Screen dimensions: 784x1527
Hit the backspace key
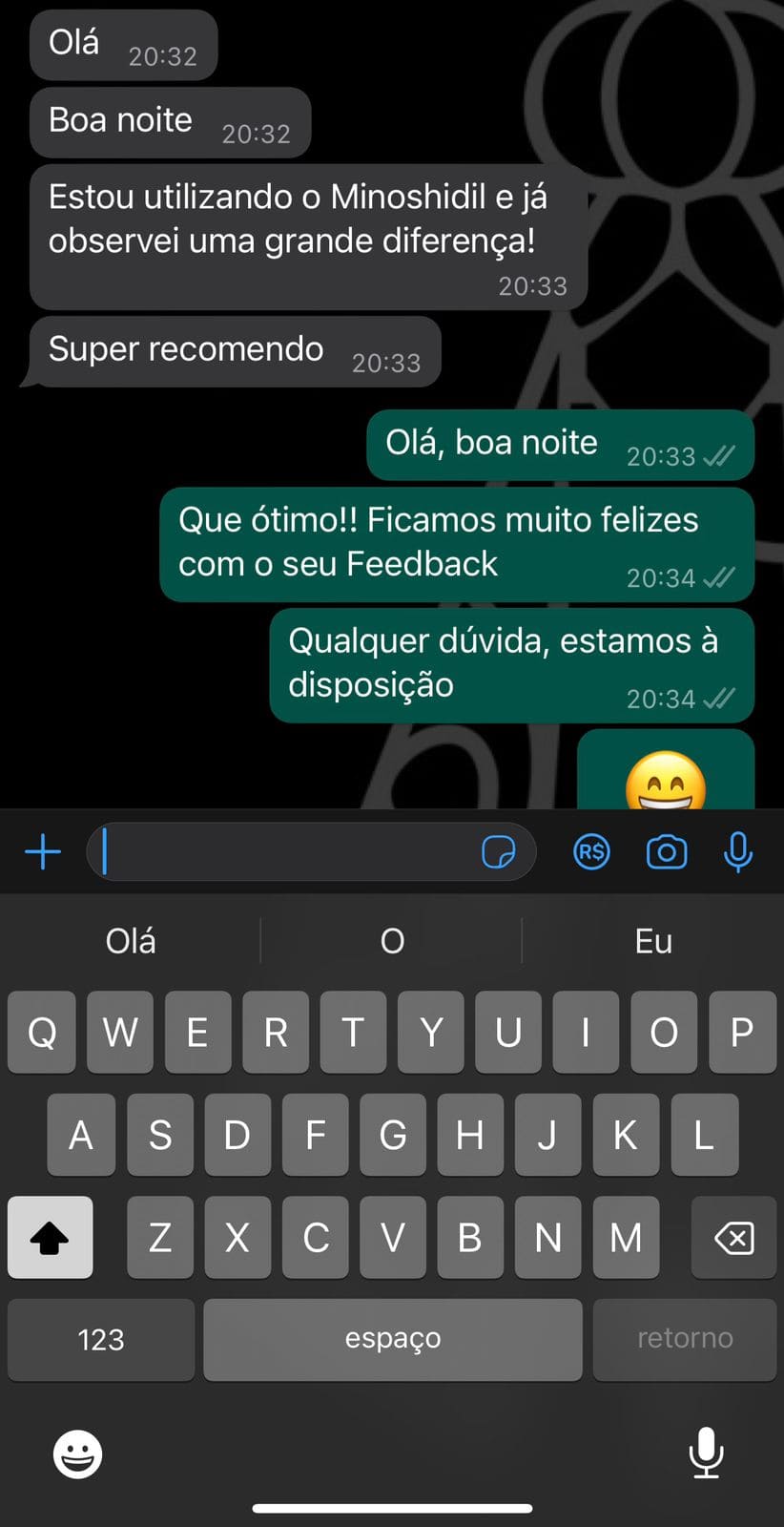(733, 1238)
